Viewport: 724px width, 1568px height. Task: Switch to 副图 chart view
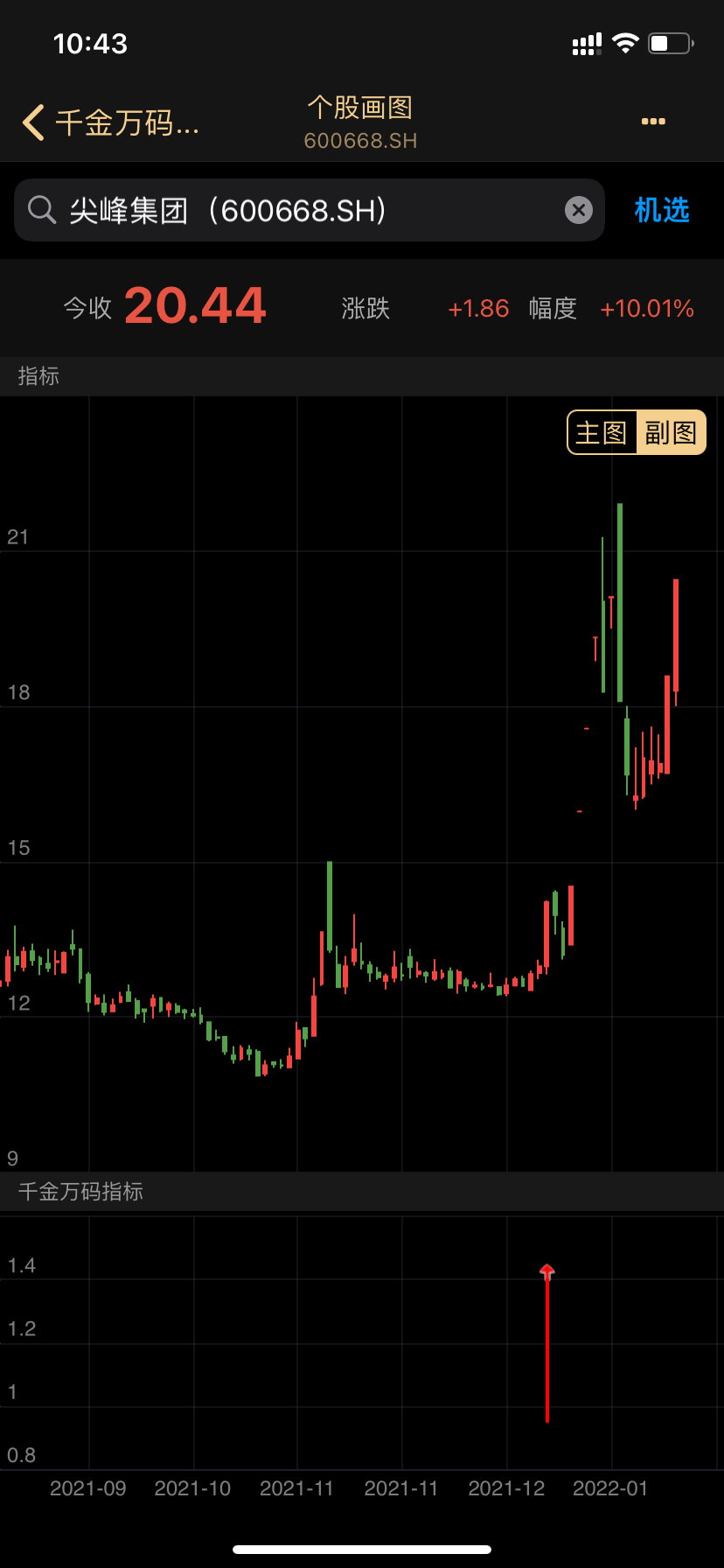671,432
